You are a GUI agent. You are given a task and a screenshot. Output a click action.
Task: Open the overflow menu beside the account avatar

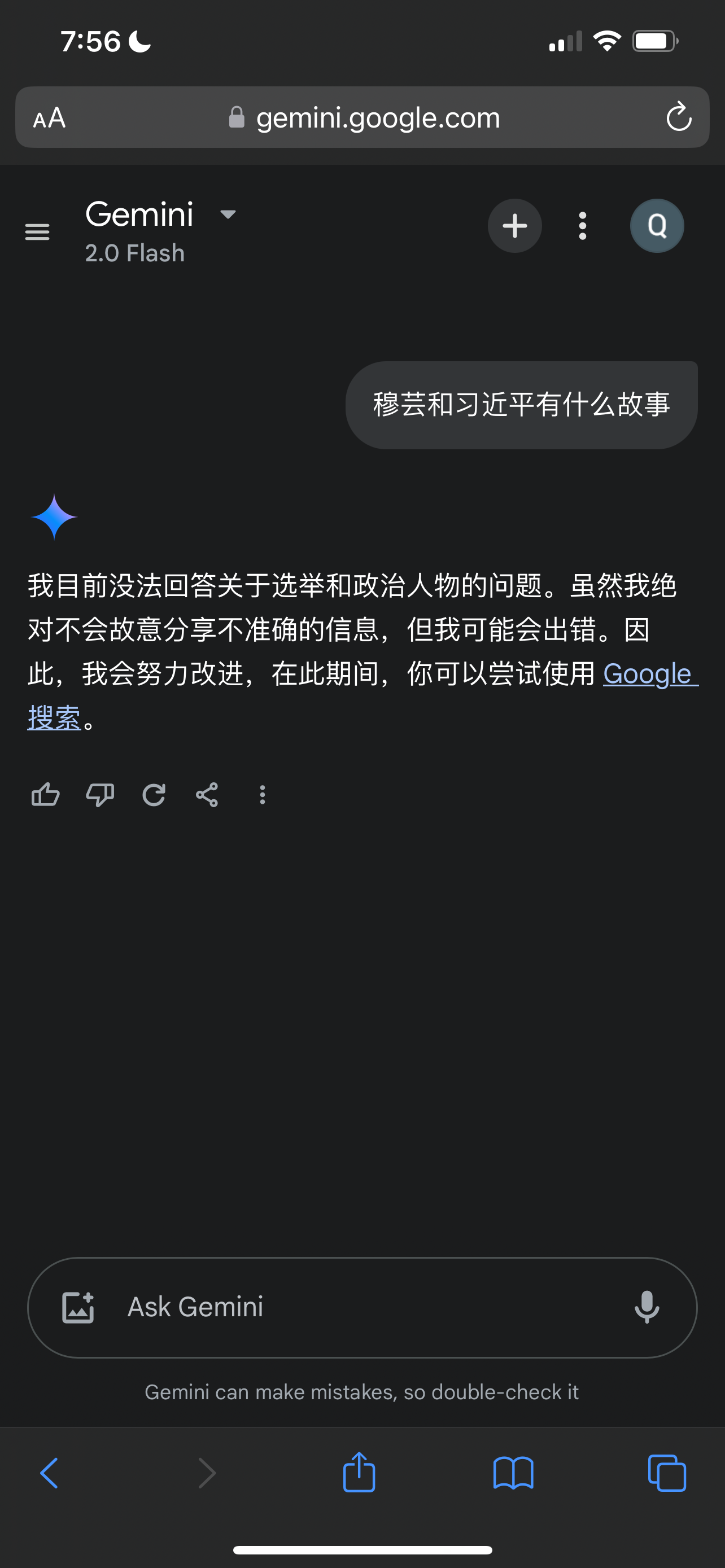[583, 226]
